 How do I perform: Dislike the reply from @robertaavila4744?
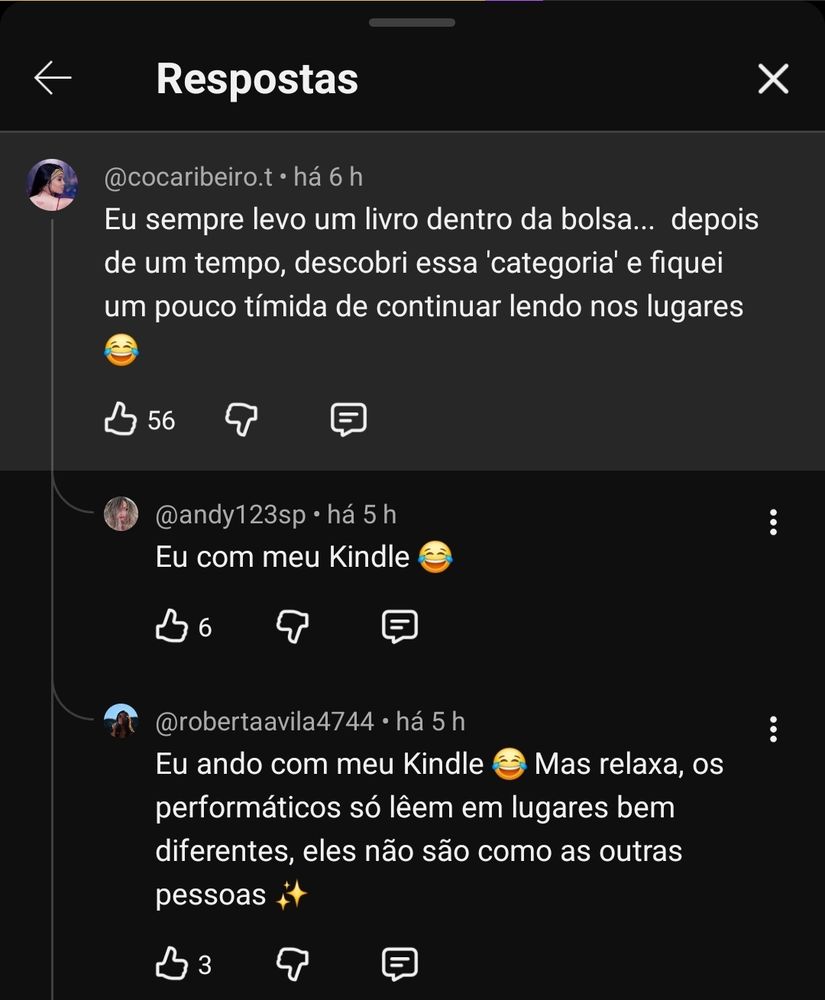[x=292, y=964]
